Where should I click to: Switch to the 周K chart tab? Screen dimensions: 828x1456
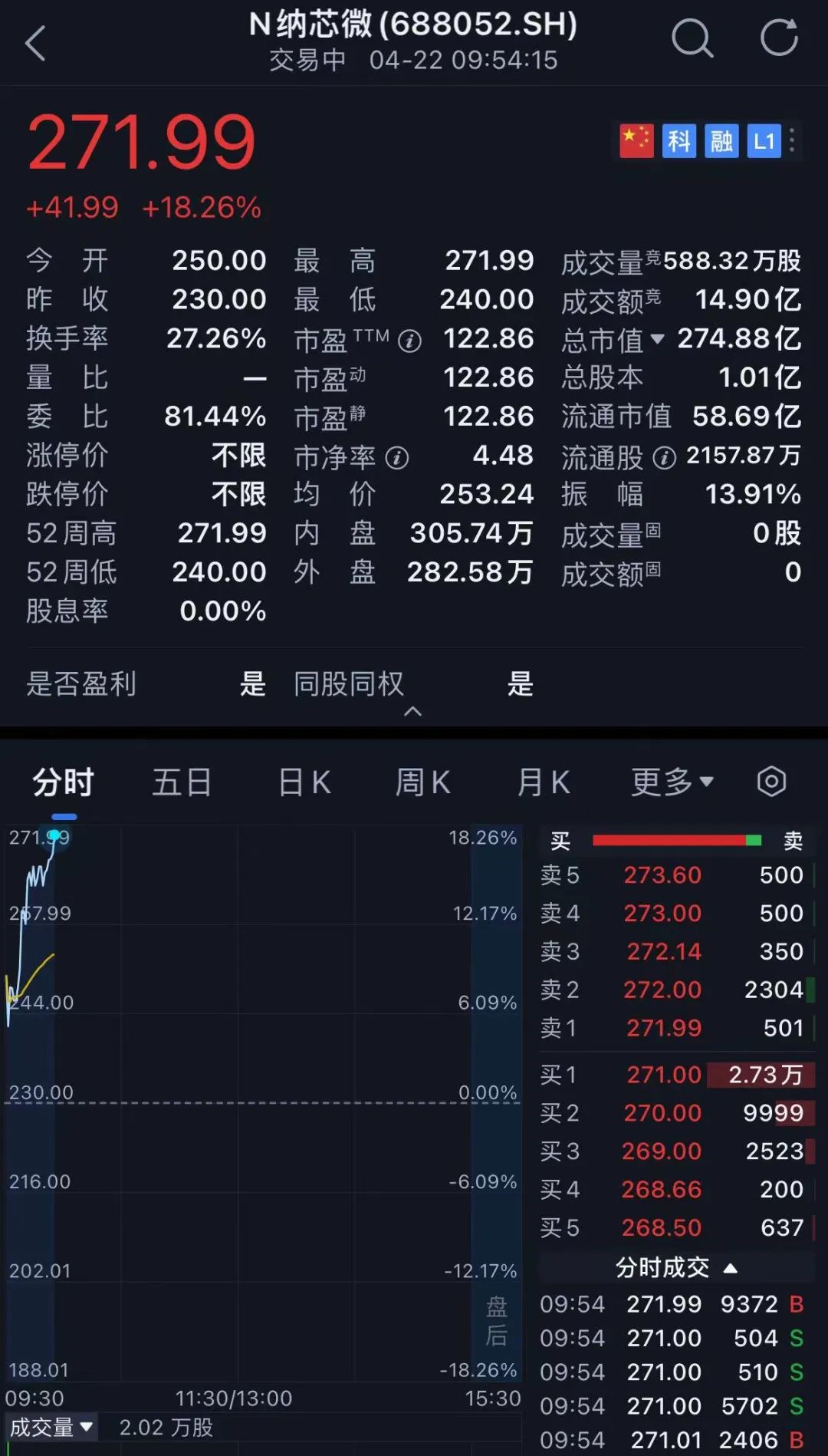tap(422, 782)
